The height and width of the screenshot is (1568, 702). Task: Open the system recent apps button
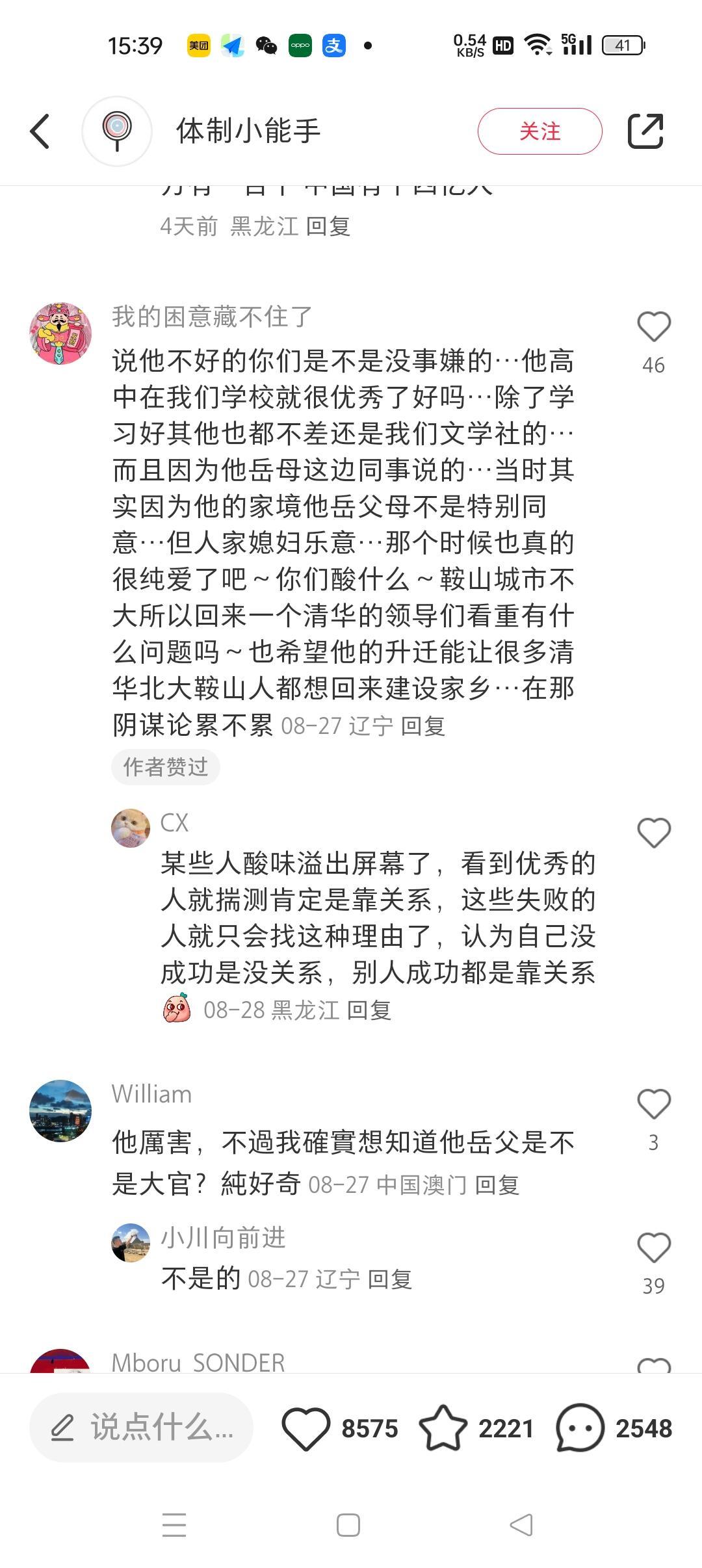pos(174,1524)
